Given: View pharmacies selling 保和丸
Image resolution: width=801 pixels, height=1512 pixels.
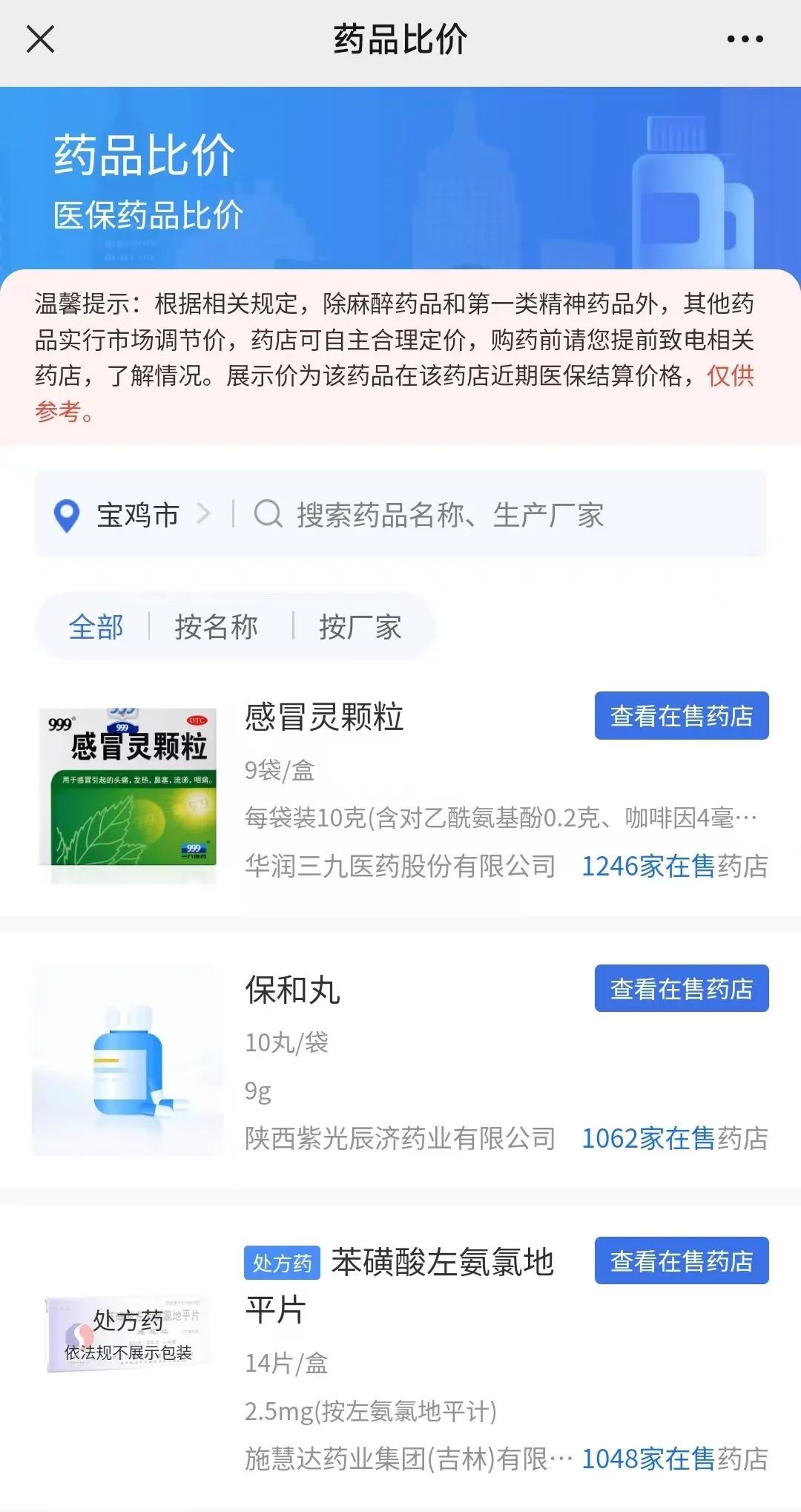Looking at the screenshot, I should (681, 988).
